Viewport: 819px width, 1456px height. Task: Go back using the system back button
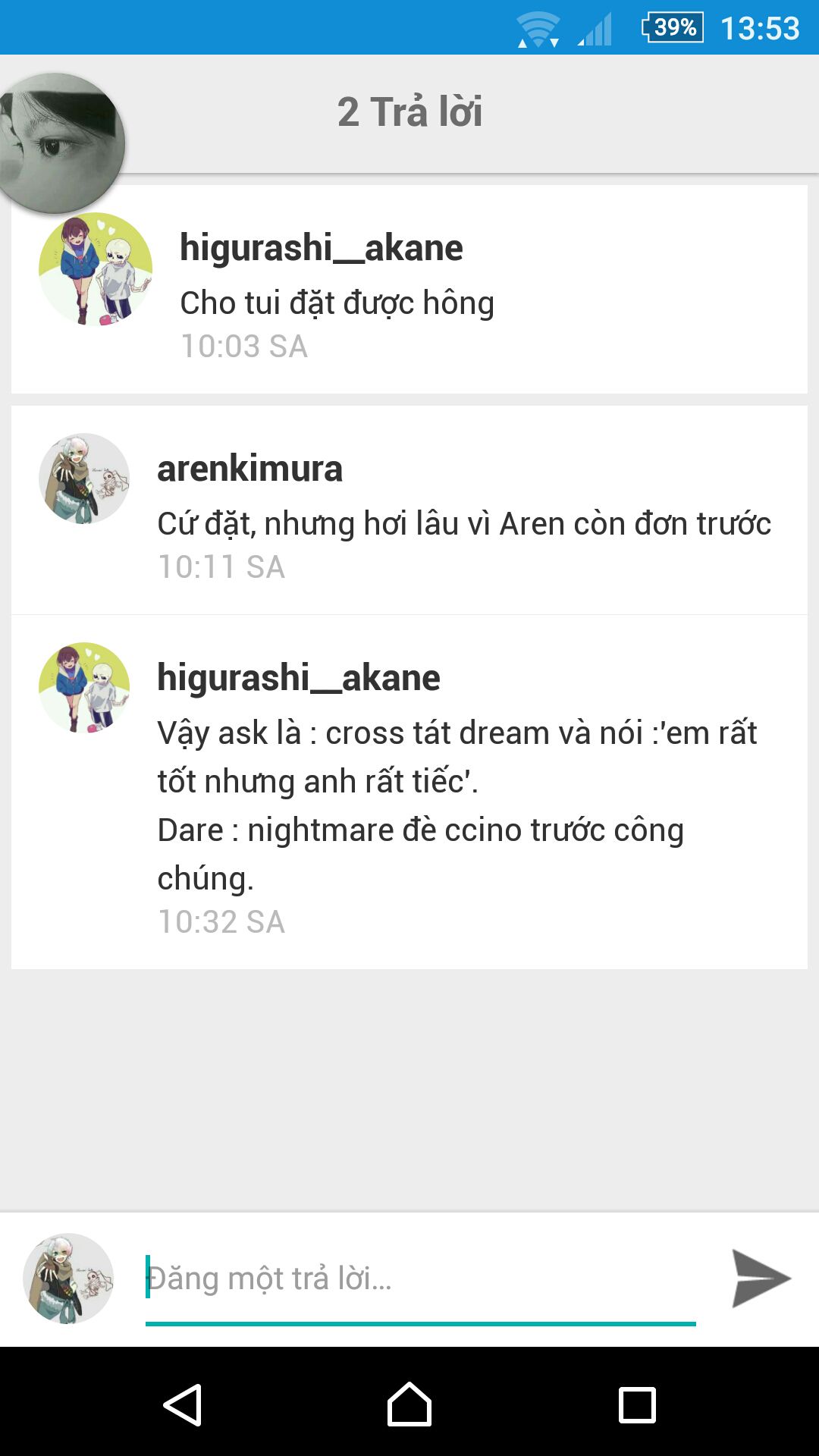[x=183, y=1404]
